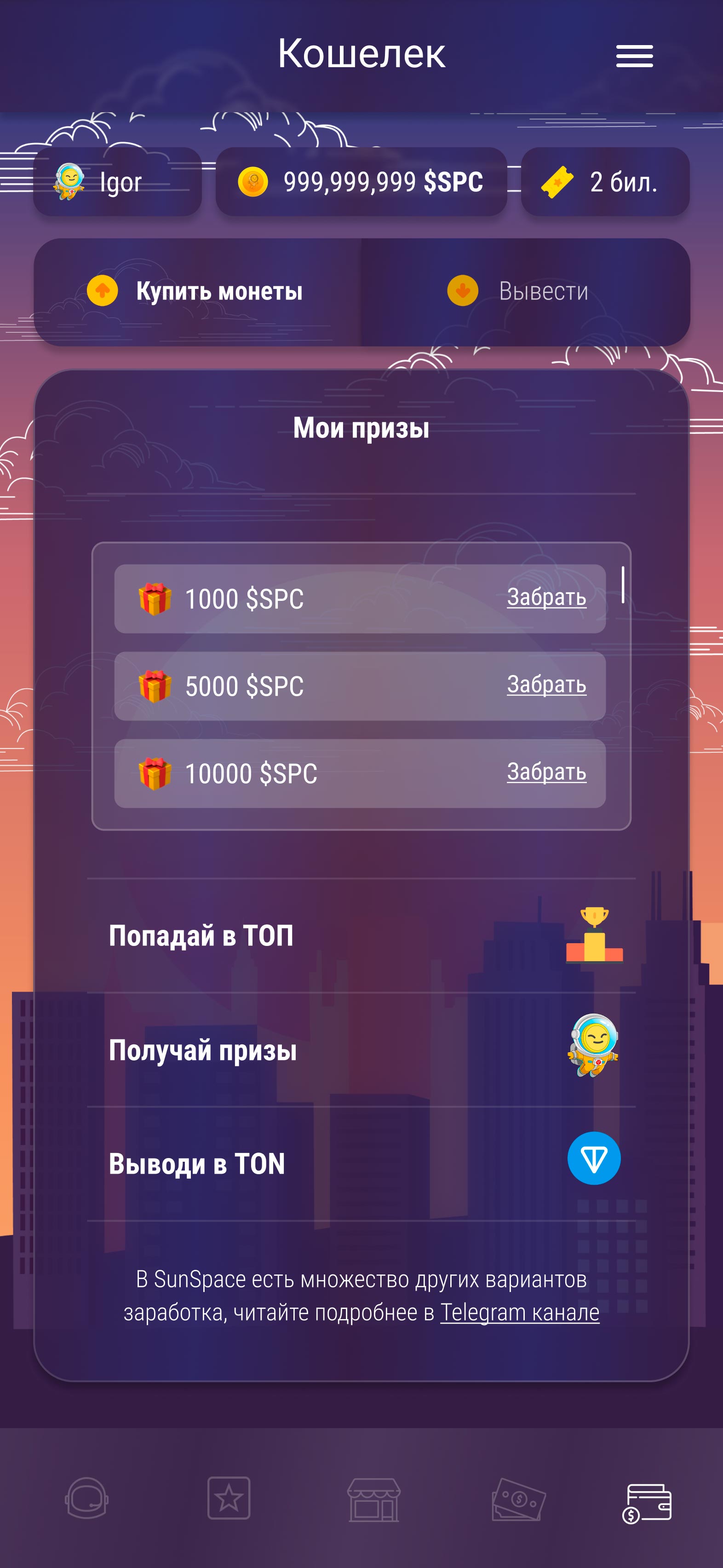Select the Купить монеты tab
This screenshot has height=1568, width=723.
coord(198,292)
